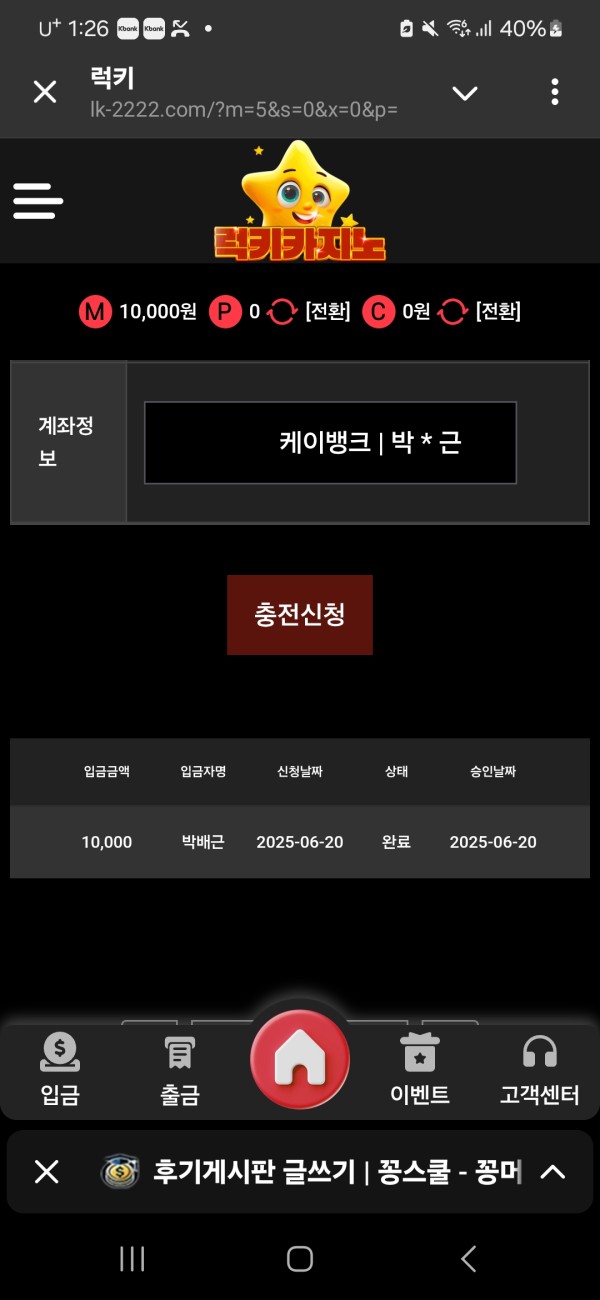Expand the browser title dropdown chevron
This screenshot has width=600, height=1300.
[x=465, y=93]
